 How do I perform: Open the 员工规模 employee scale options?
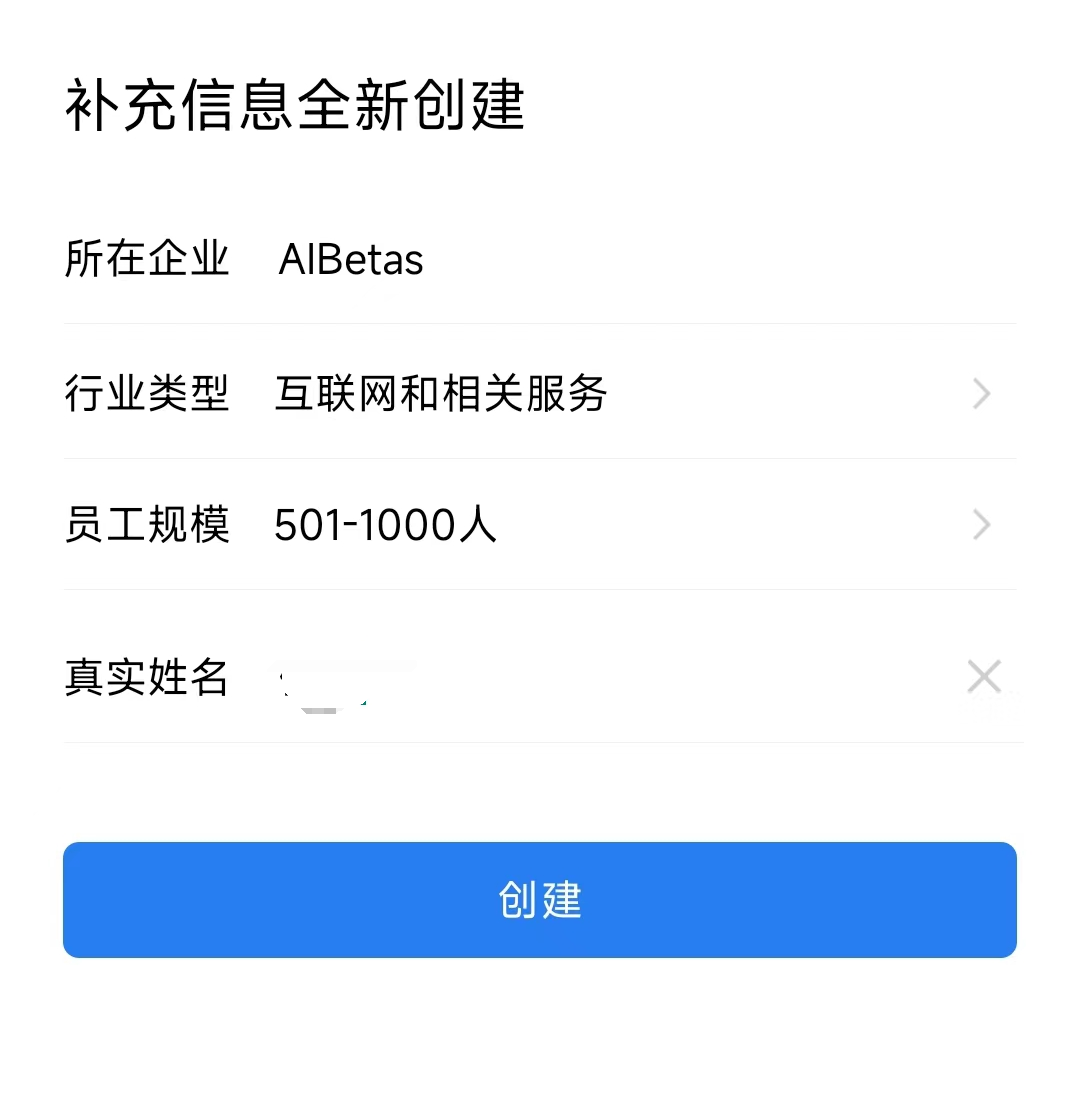540,525
